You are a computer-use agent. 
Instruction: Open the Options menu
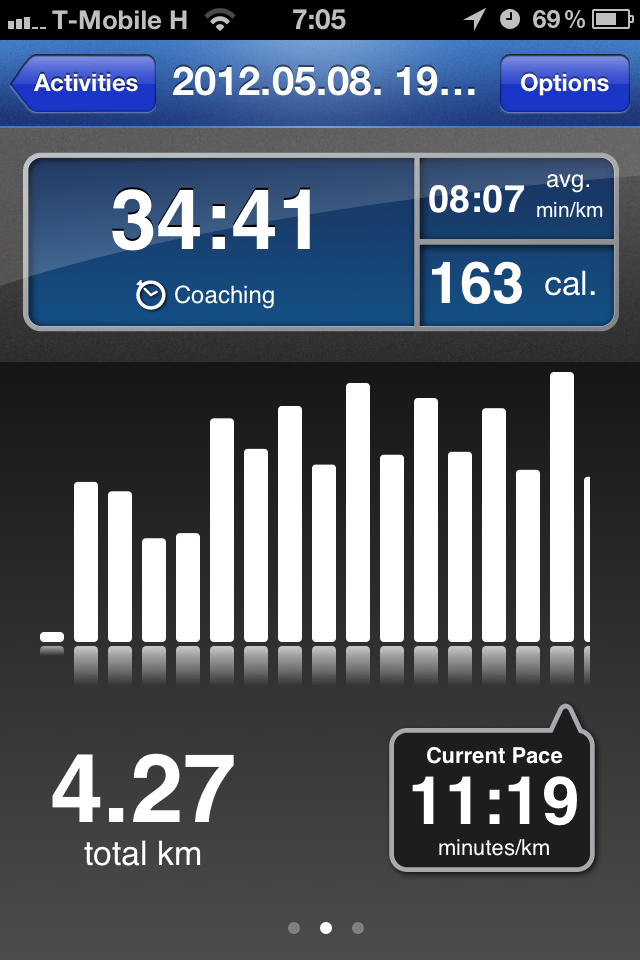point(564,83)
